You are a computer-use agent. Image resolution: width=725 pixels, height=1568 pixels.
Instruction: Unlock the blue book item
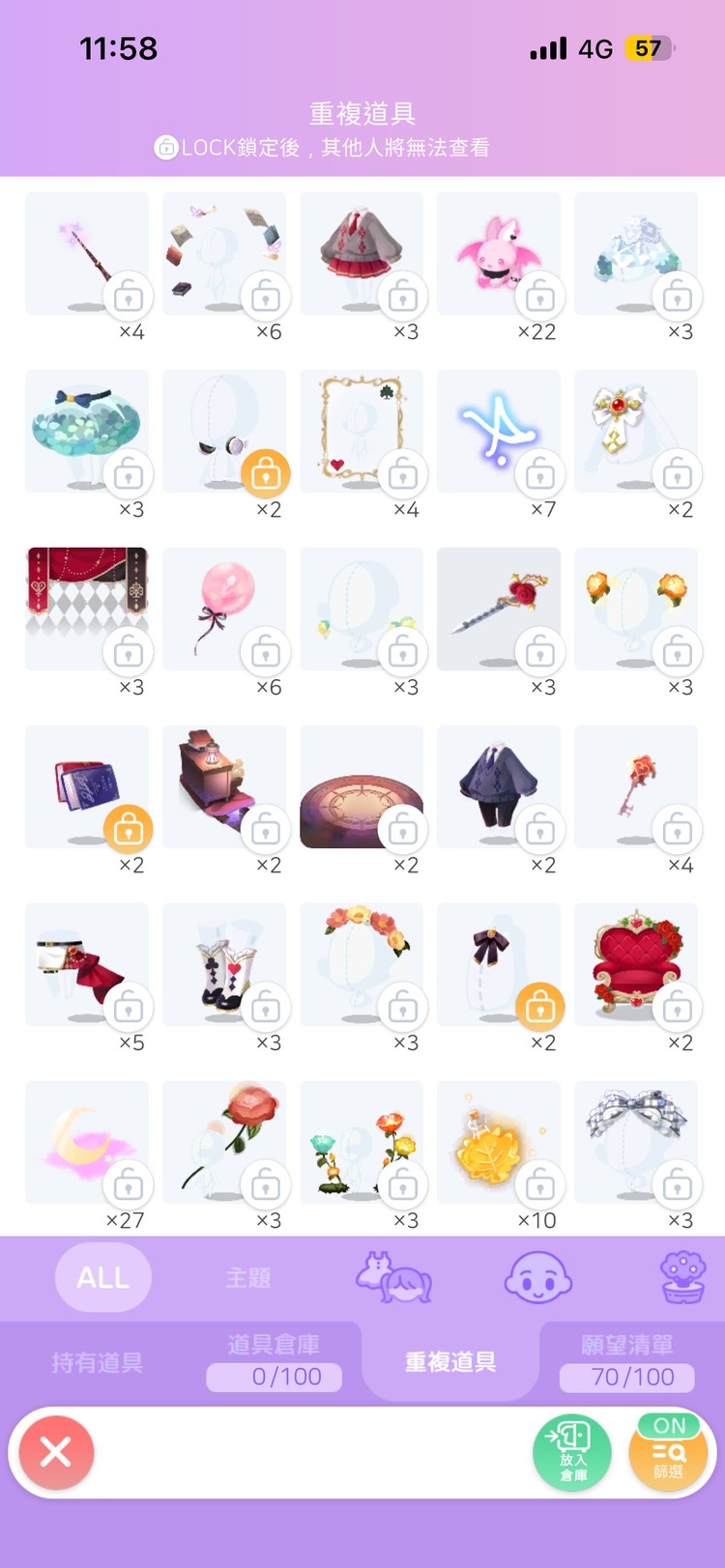[x=129, y=829]
